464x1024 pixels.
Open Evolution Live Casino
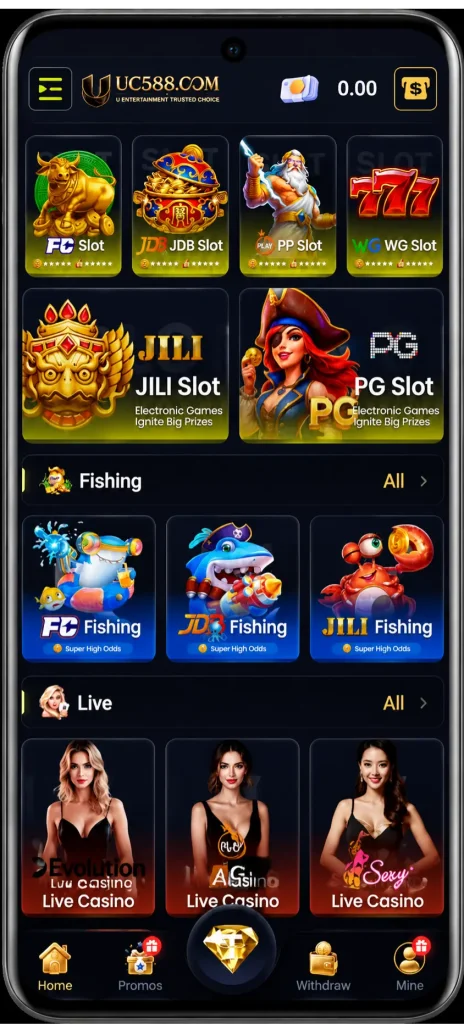[88, 827]
